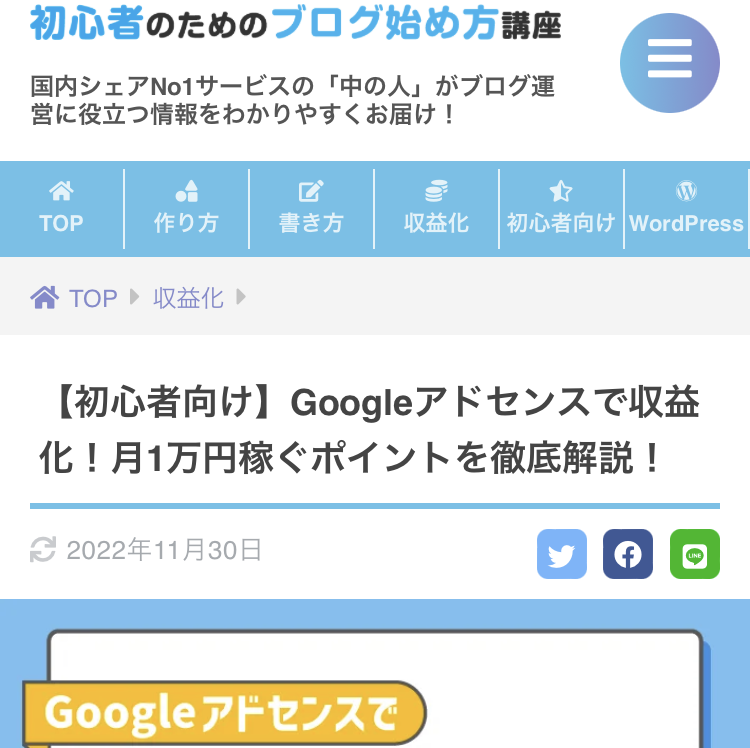Open the 初心者のためのブログ始め方講座 site title
The width and height of the screenshot is (750, 748).
(295, 24)
